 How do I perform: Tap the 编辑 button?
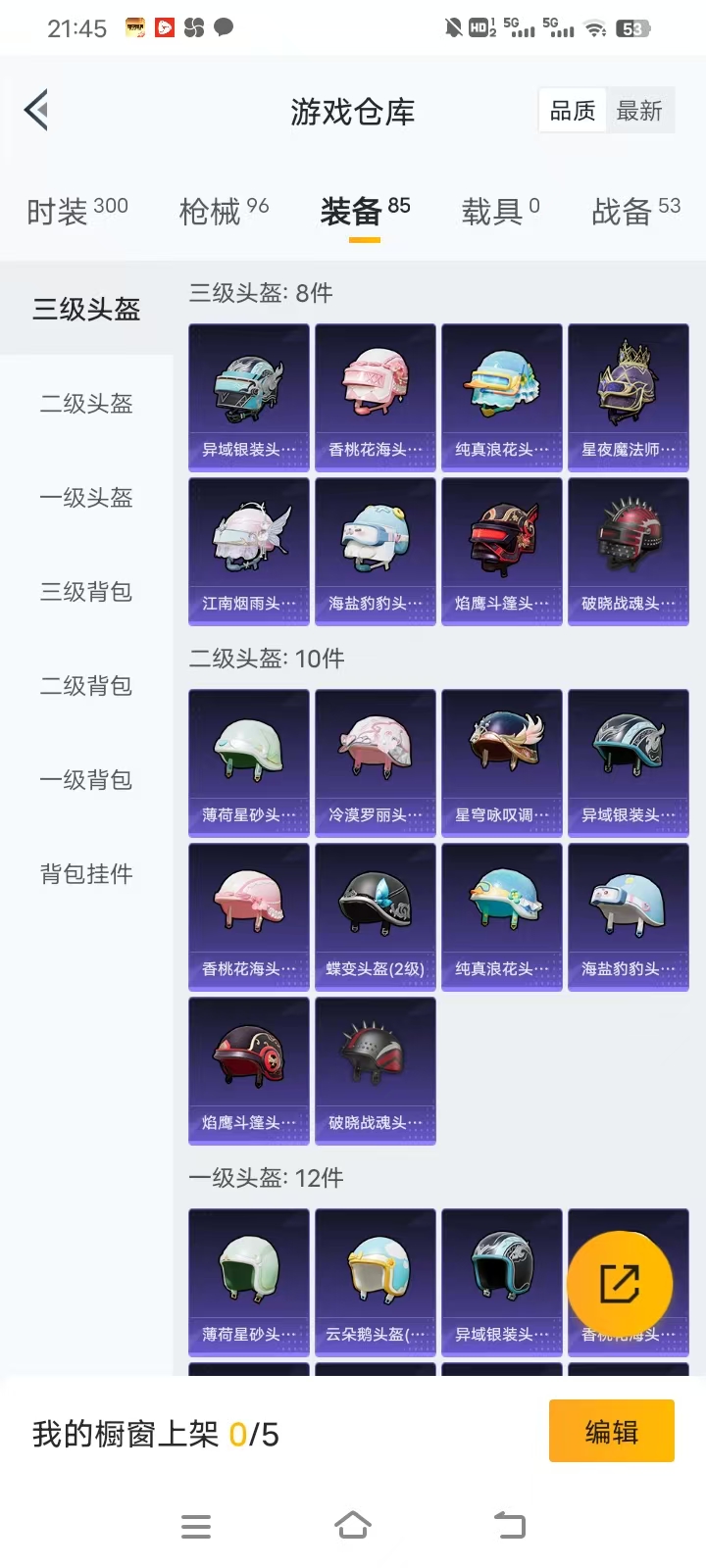pyautogui.click(x=611, y=1432)
